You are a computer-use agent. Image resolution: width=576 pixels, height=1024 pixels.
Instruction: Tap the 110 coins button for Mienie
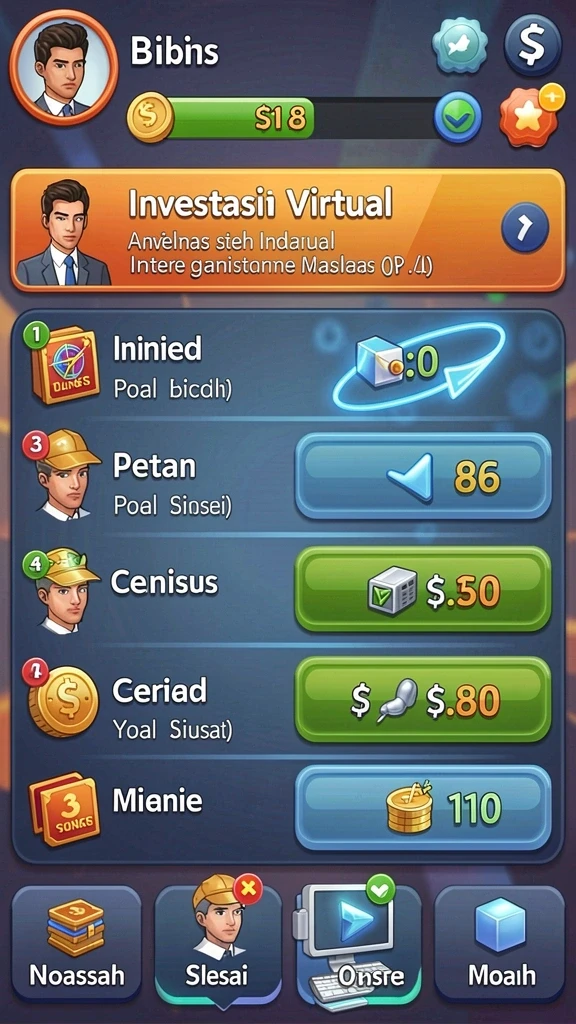[x=423, y=808]
